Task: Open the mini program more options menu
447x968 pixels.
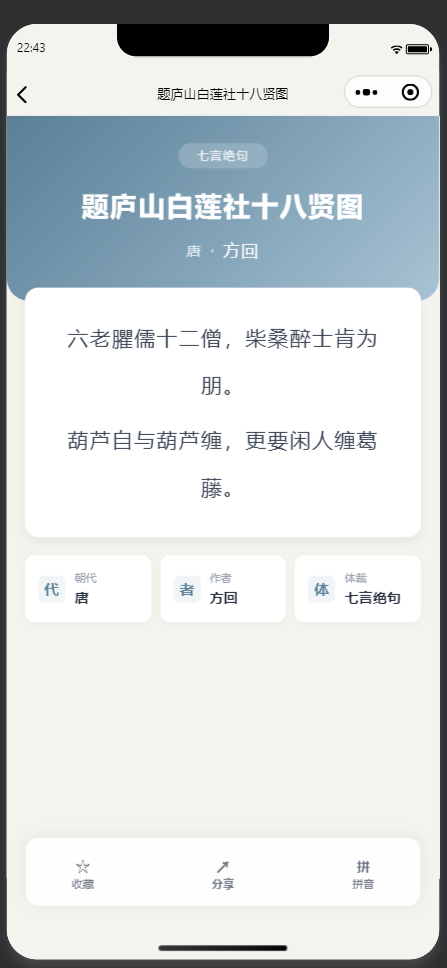Action: tap(367, 93)
